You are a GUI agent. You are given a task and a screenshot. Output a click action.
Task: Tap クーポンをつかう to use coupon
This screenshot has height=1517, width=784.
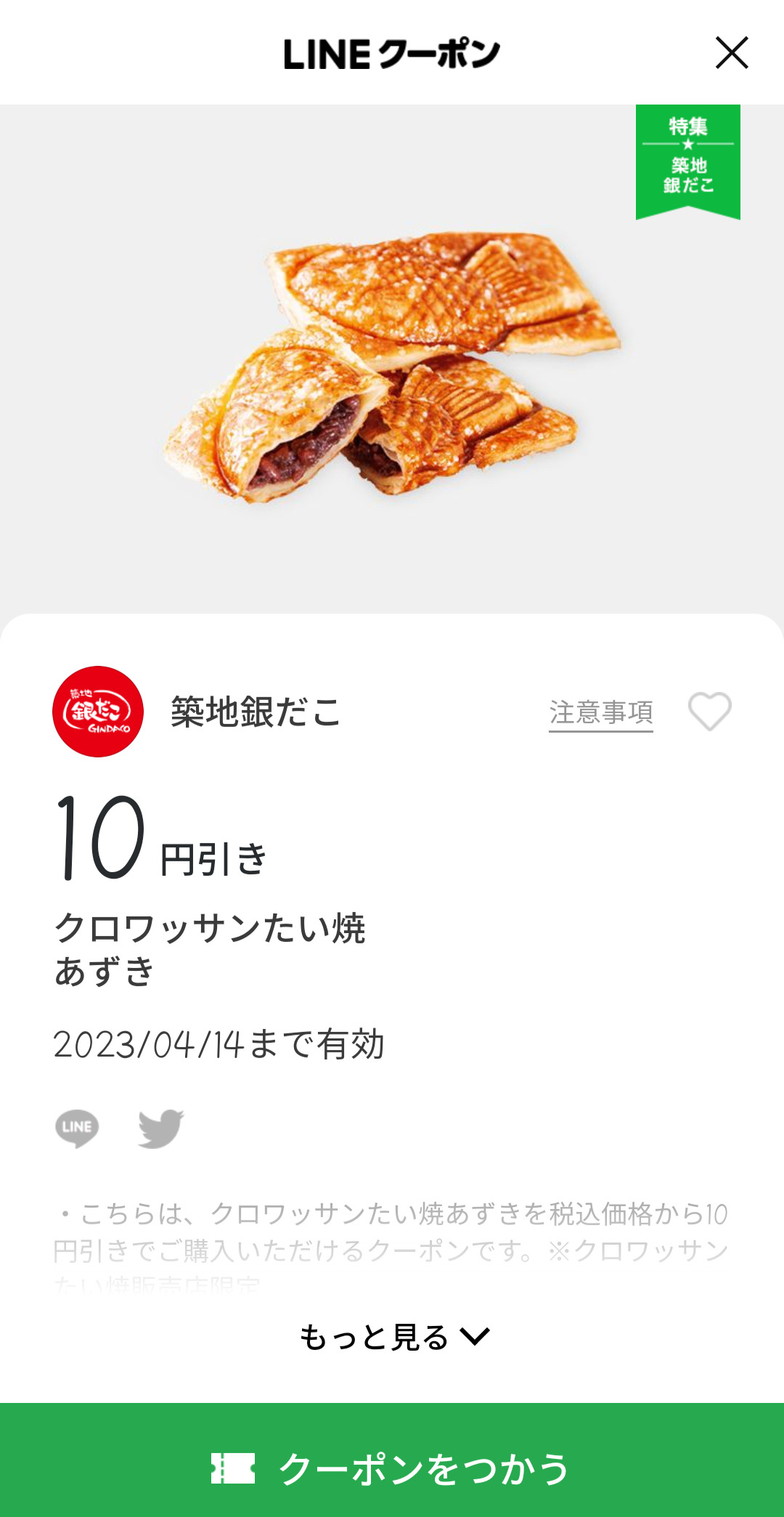tap(392, 1467)
